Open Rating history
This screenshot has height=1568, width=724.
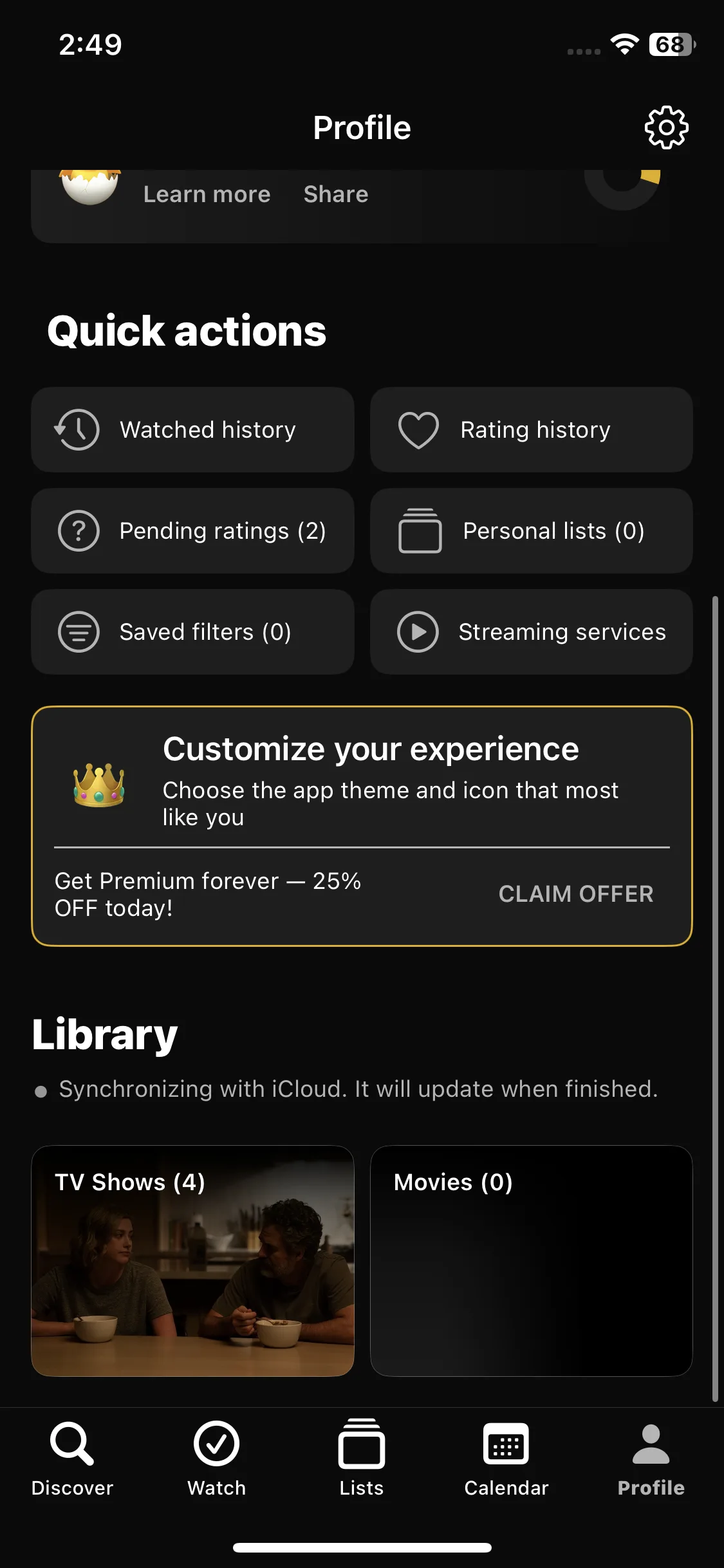click(531, 430)
